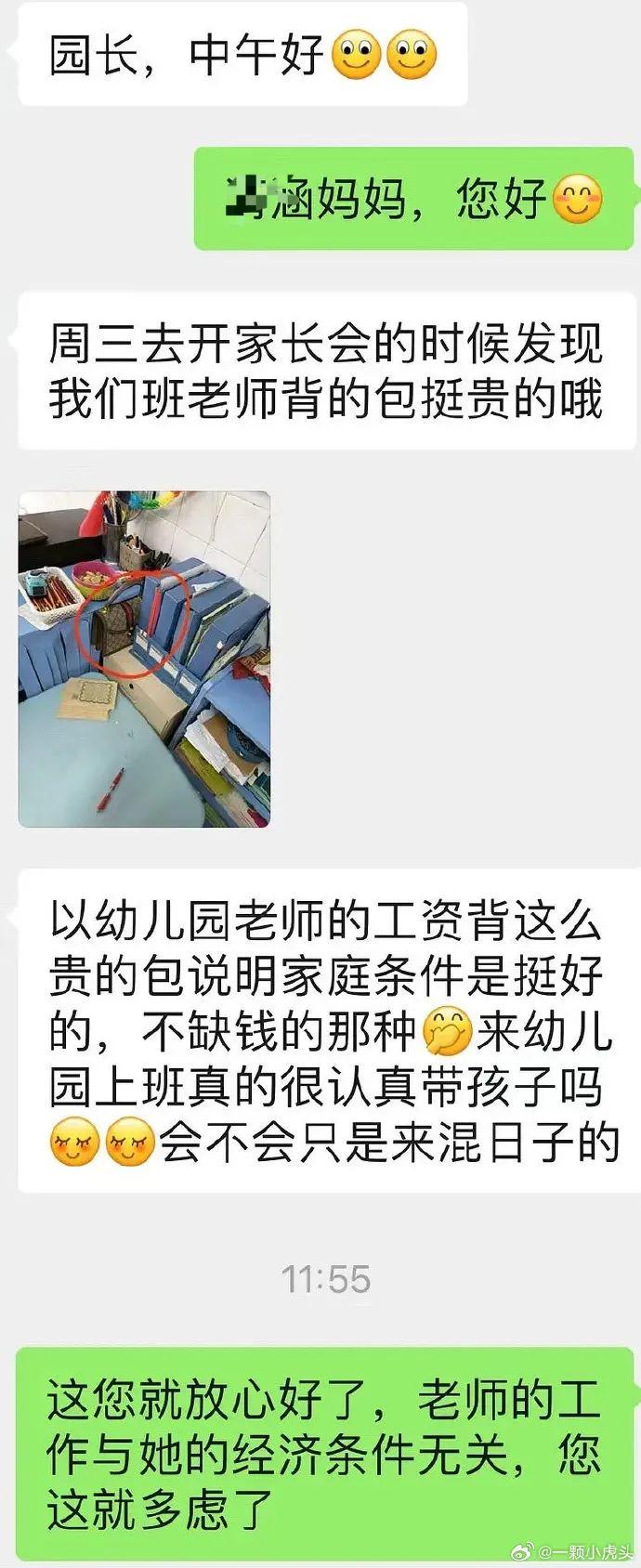Open the photo of the circled bag
Image resolution: width=641 pixels, height=1568 pixels.
click(x=144, y=659)
